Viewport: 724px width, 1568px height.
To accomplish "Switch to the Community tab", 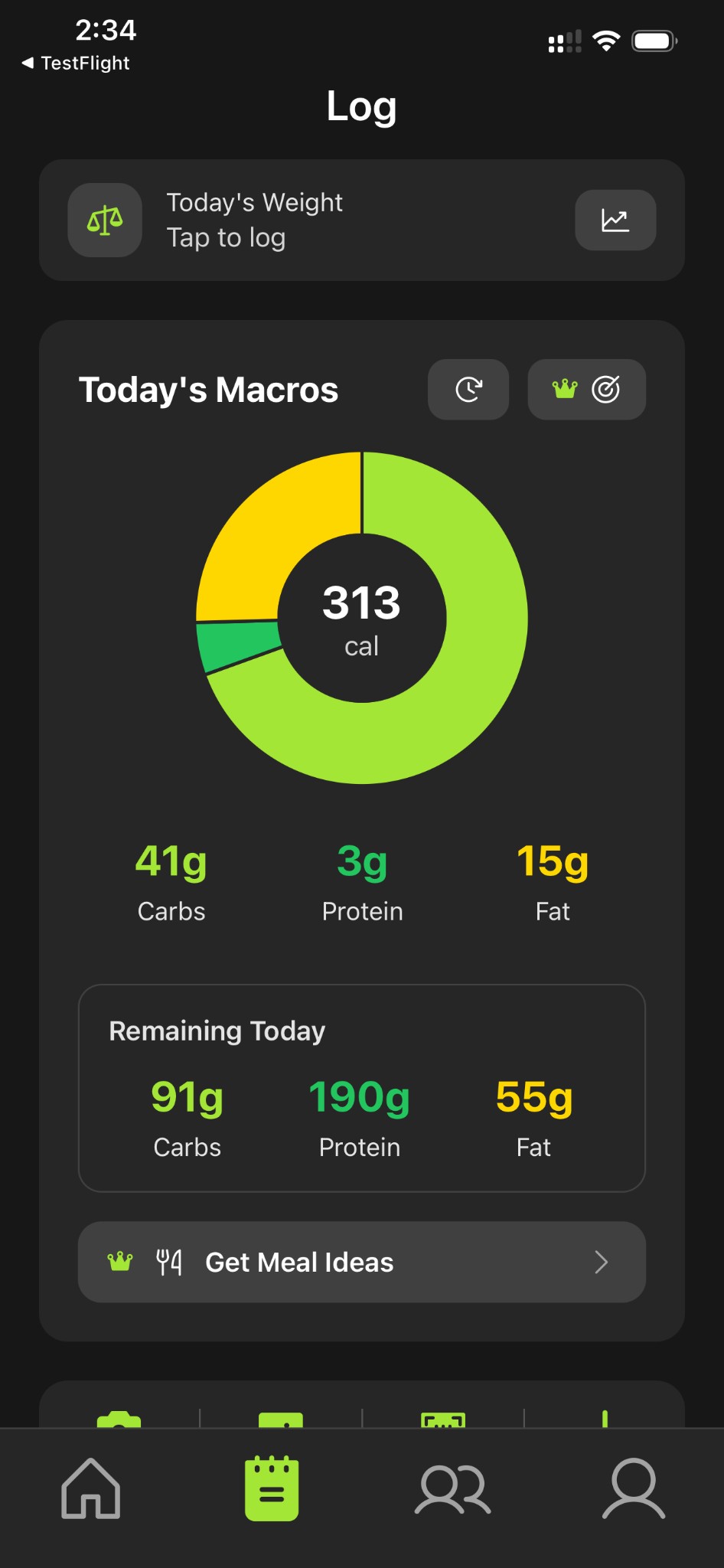I will pyautogui.click(x=452, y=1488).
